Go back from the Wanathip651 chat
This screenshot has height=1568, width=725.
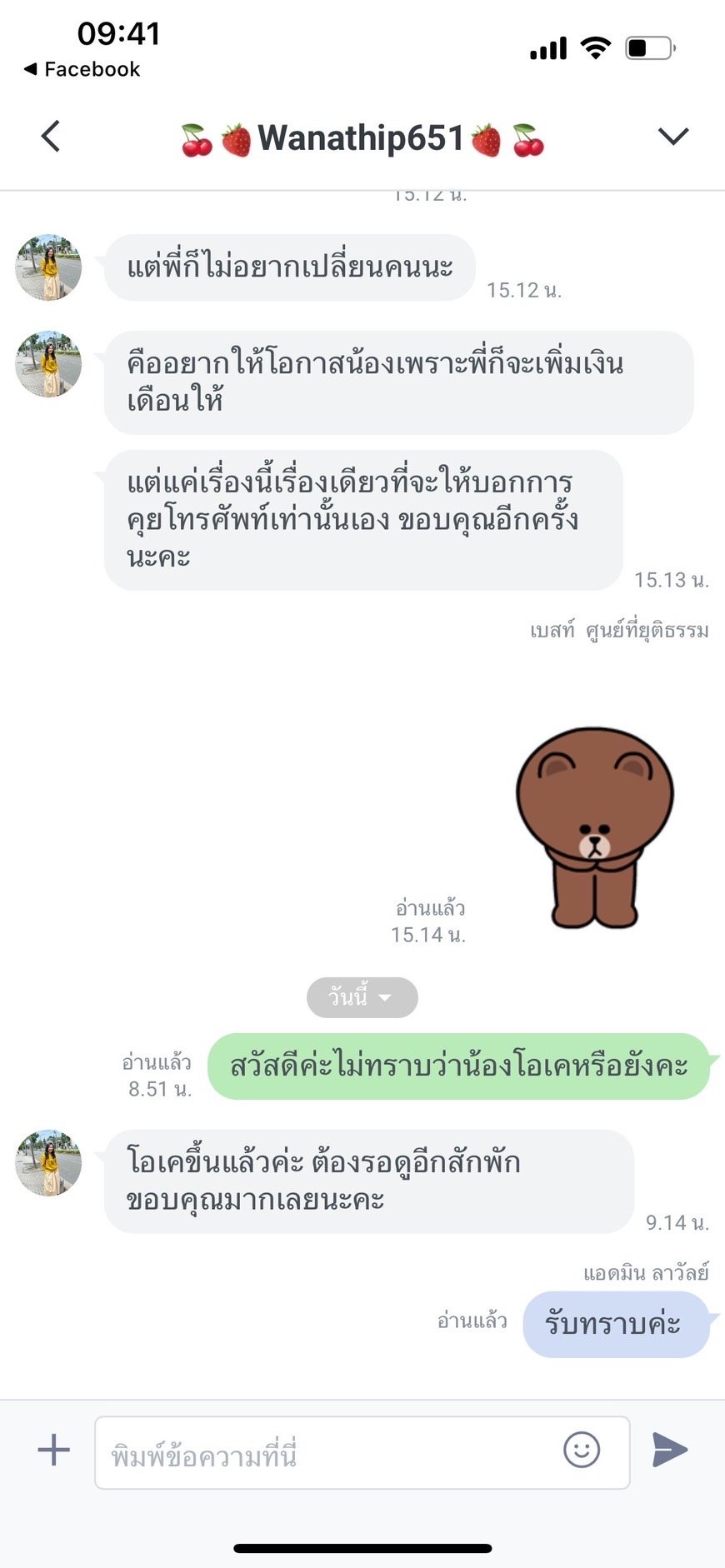click(x=51, y=136)
